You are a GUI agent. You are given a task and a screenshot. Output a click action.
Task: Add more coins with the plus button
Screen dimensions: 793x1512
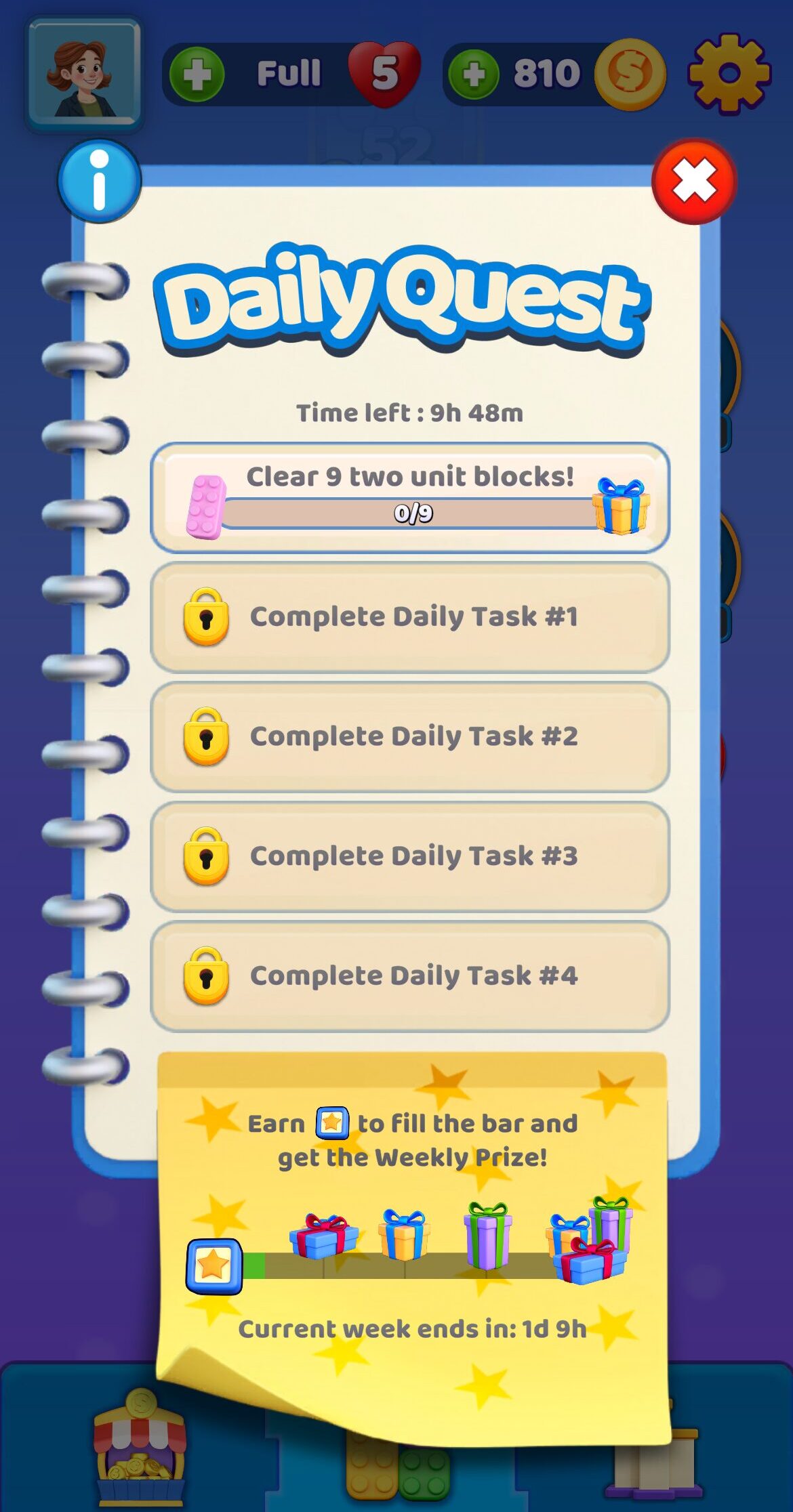tap(474, 74)
